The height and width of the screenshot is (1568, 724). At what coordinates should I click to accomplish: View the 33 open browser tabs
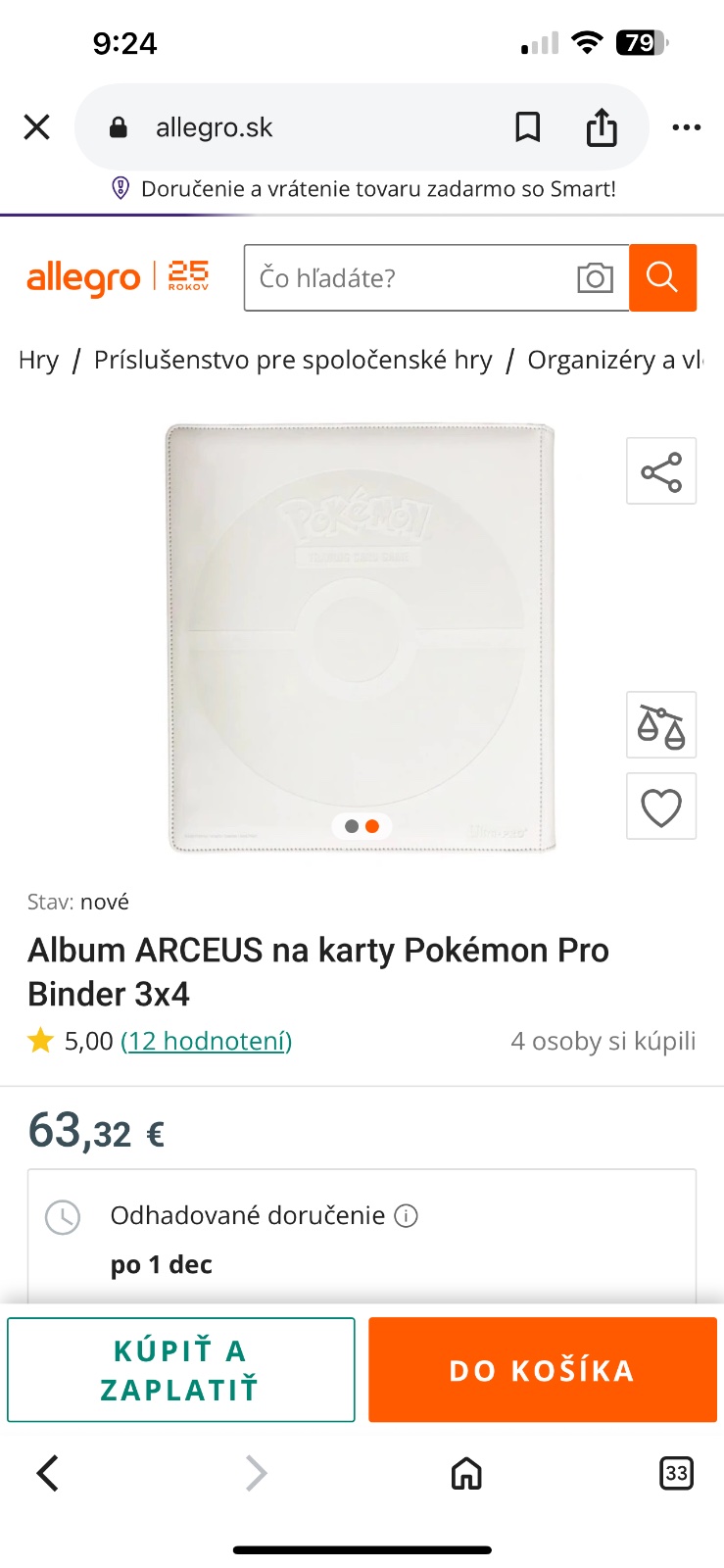[x=676, y=1473]
